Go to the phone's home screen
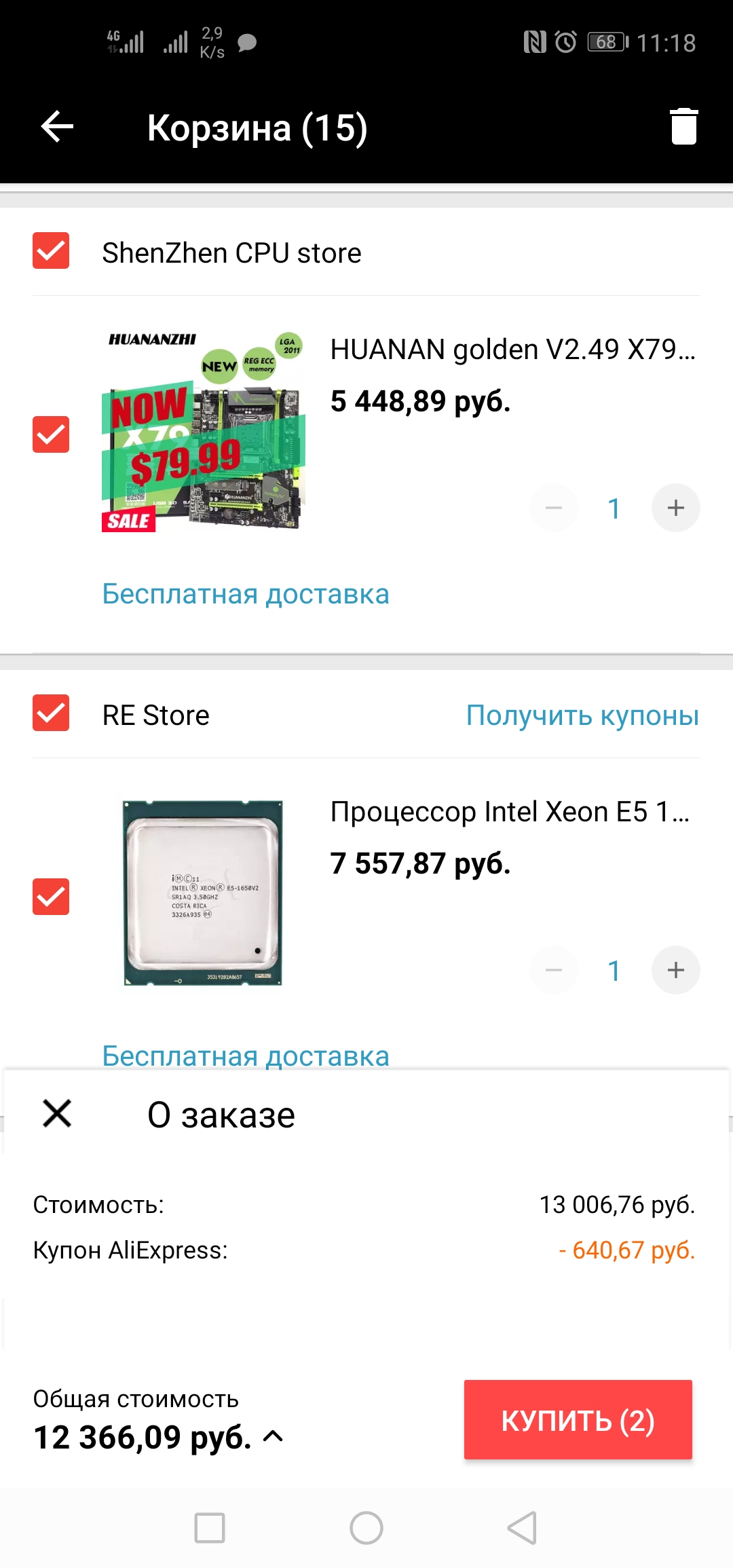Image resolution: width=733 pixels, height=1568 pixels. (366, 1528)
